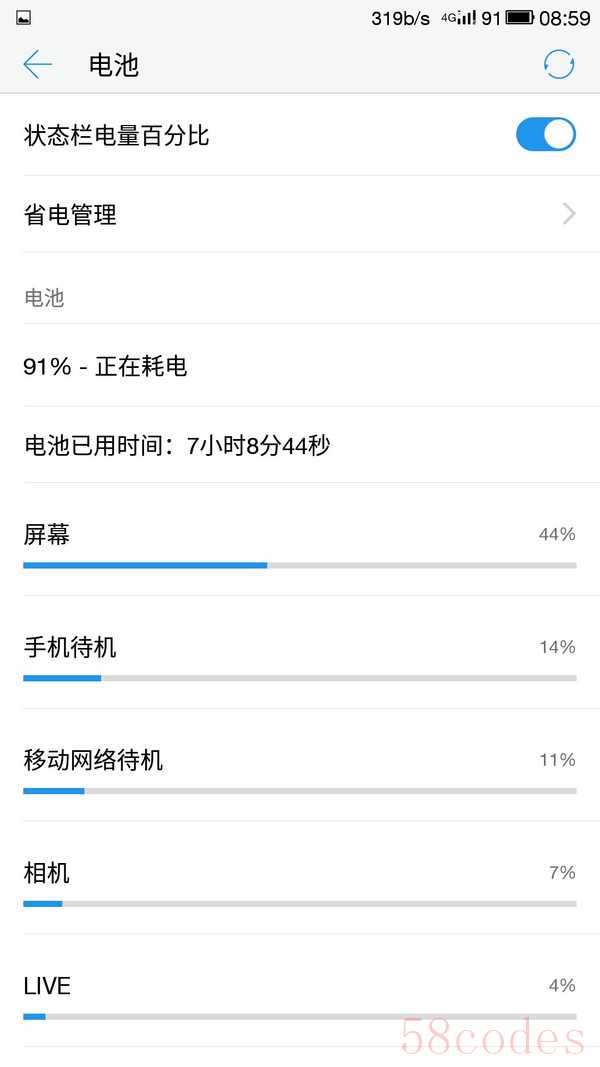Select the 相机 battery usage row
Image resolution: width=600 pixels, height=1067 pixels.
pyautogui.click(x=300, y=878)
